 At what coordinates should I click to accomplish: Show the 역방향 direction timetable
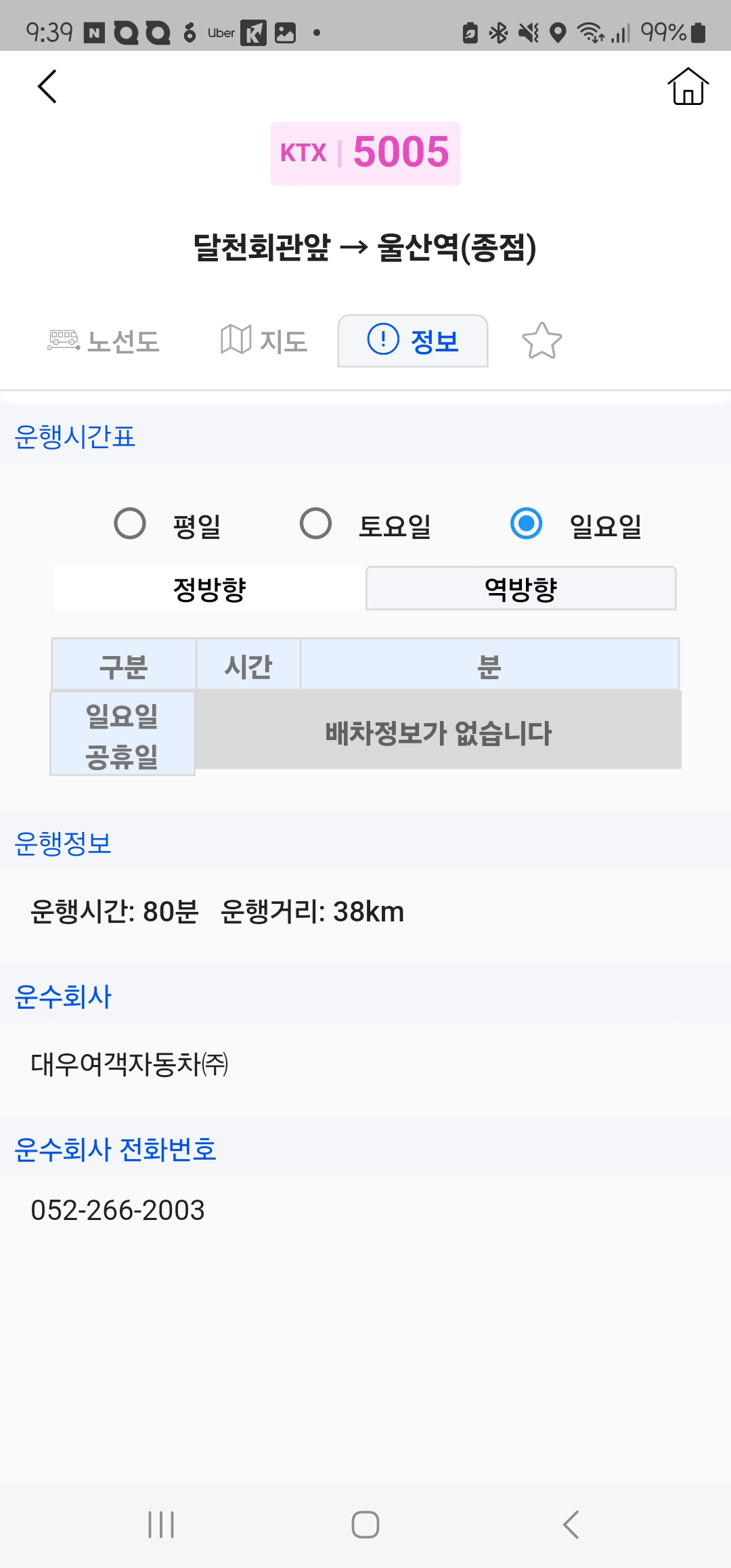coord(520,588)
